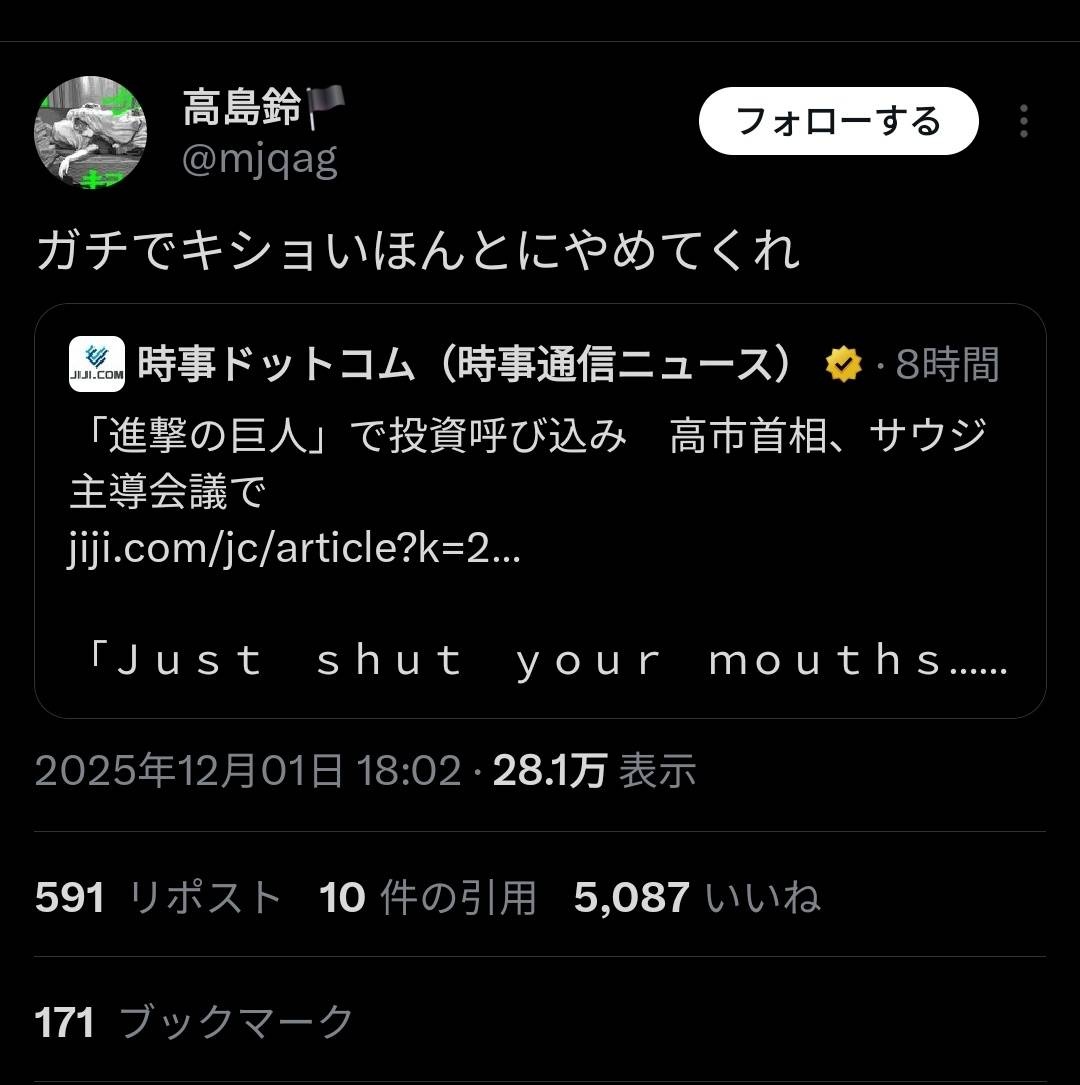Open the three-dot overflow menu
Image resolution: width=1080 pixels, height=1085 pixels.
point(1023,121)
